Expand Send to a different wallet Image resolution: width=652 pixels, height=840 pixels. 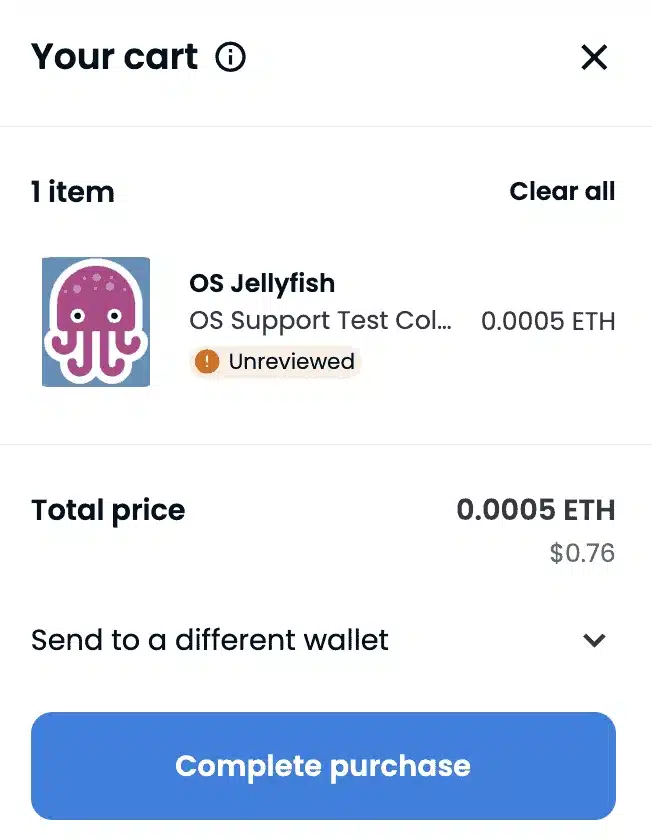point(594,640)
